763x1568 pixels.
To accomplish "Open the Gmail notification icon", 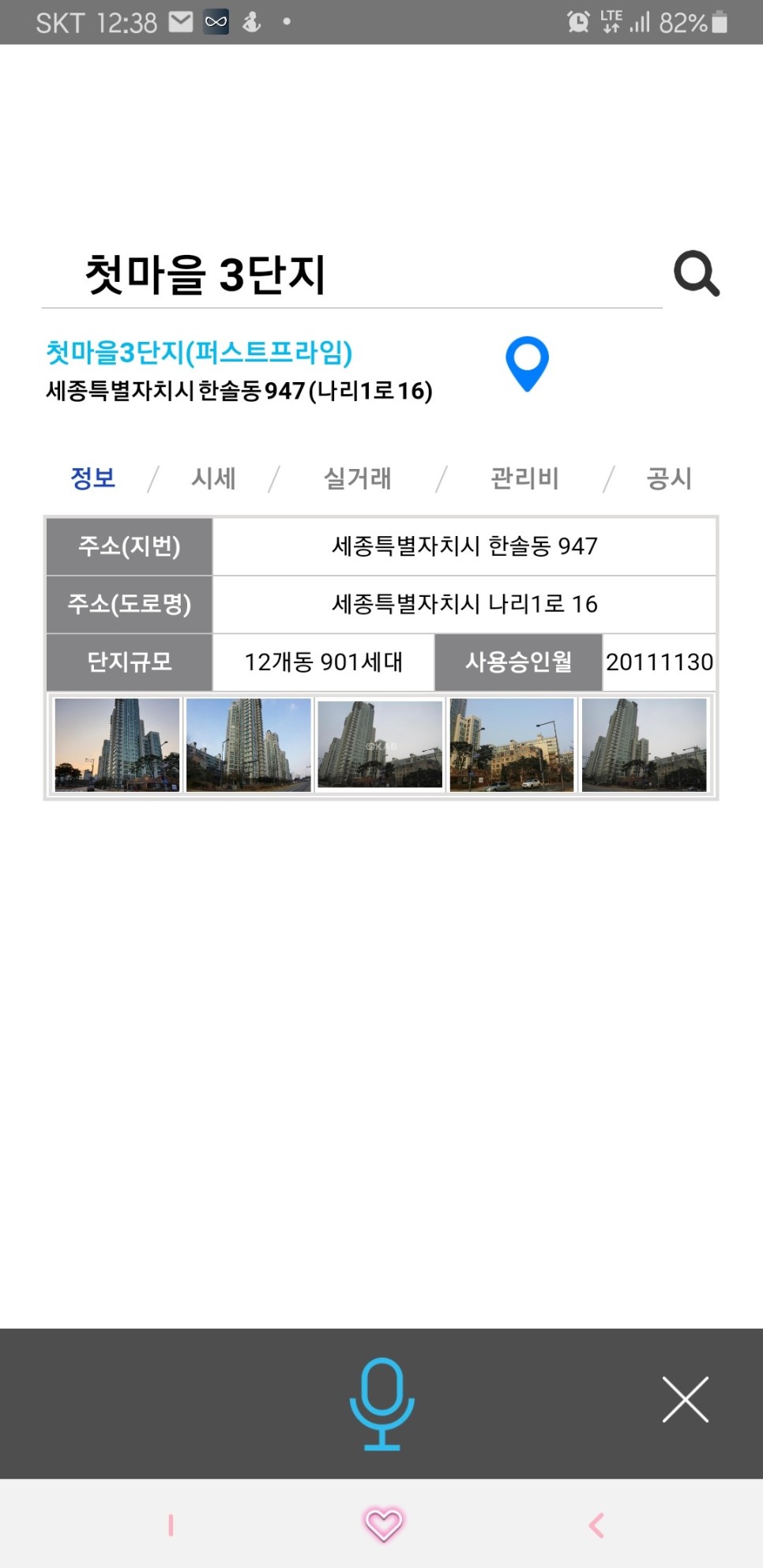I will [181, 21].
